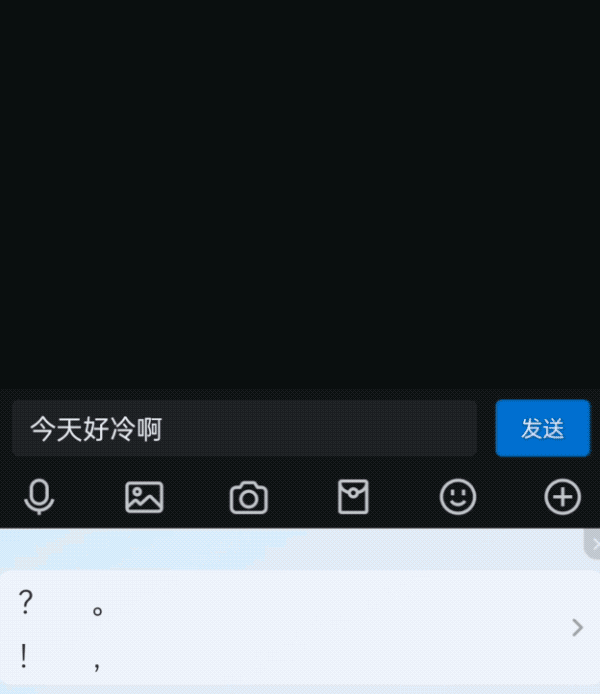600x694 pixels.
Task: Start voice input with the microphone icon
Action: pyautogui.click(x=40, y=496)
